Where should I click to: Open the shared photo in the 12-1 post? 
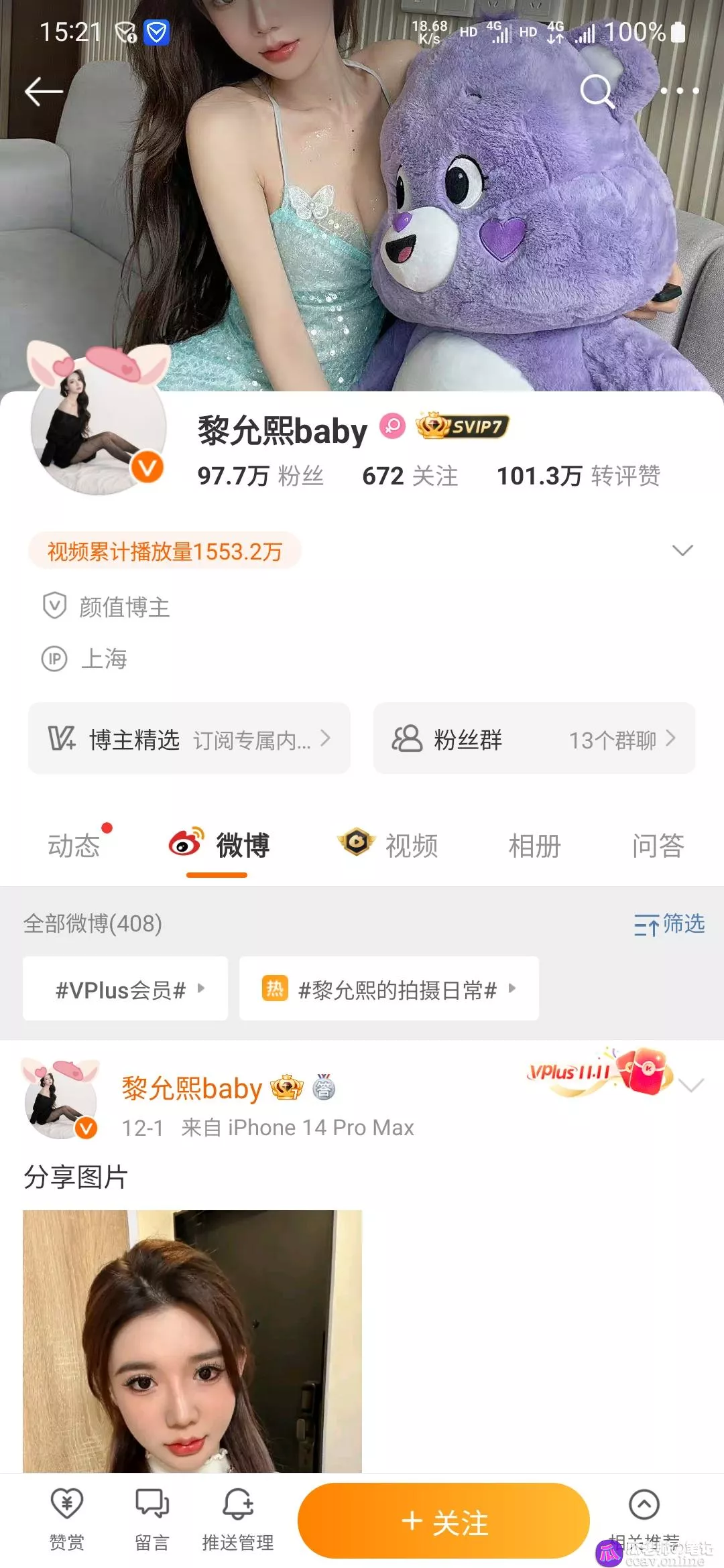(x=192, y=1340)
